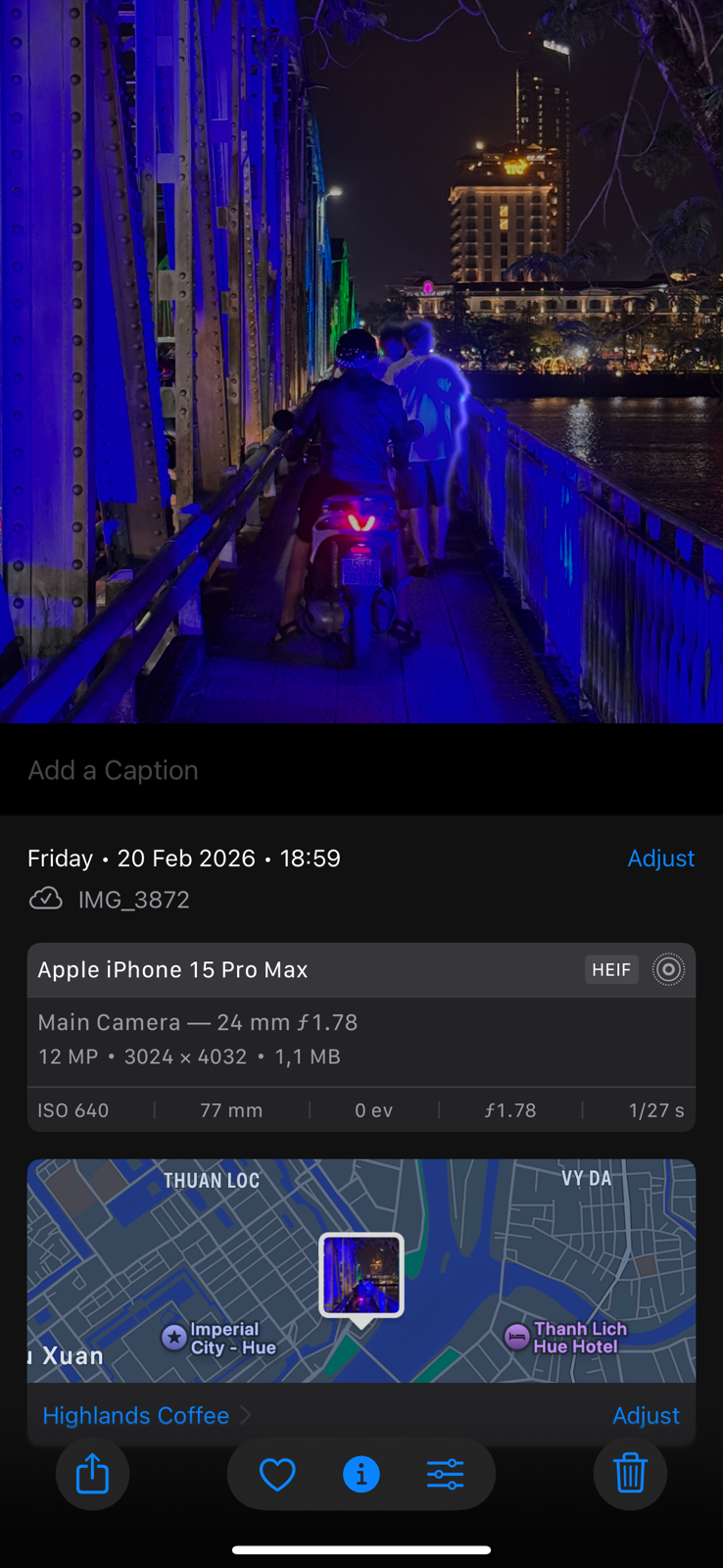Open the map thumbnail of the photo

click(361, 1274)
